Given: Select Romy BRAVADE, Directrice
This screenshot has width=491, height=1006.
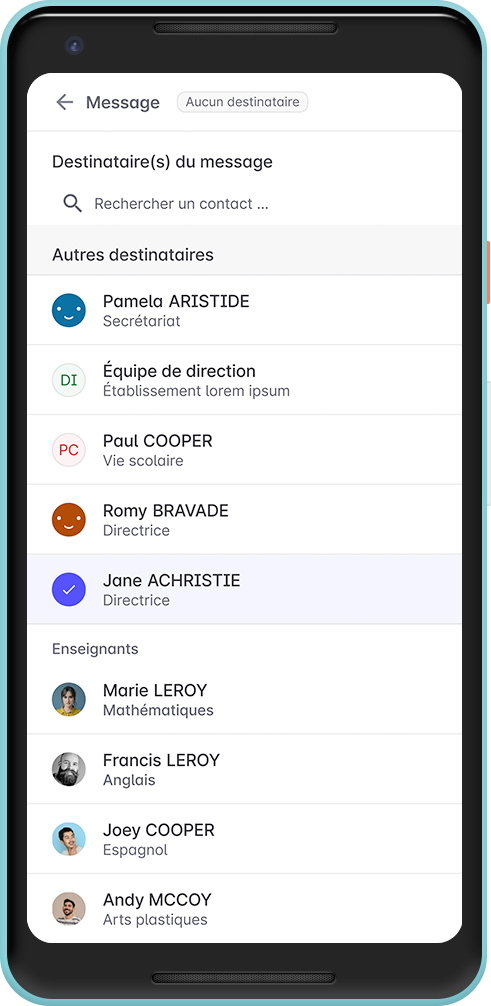Looking at the screenshot, I should point(245,520).
